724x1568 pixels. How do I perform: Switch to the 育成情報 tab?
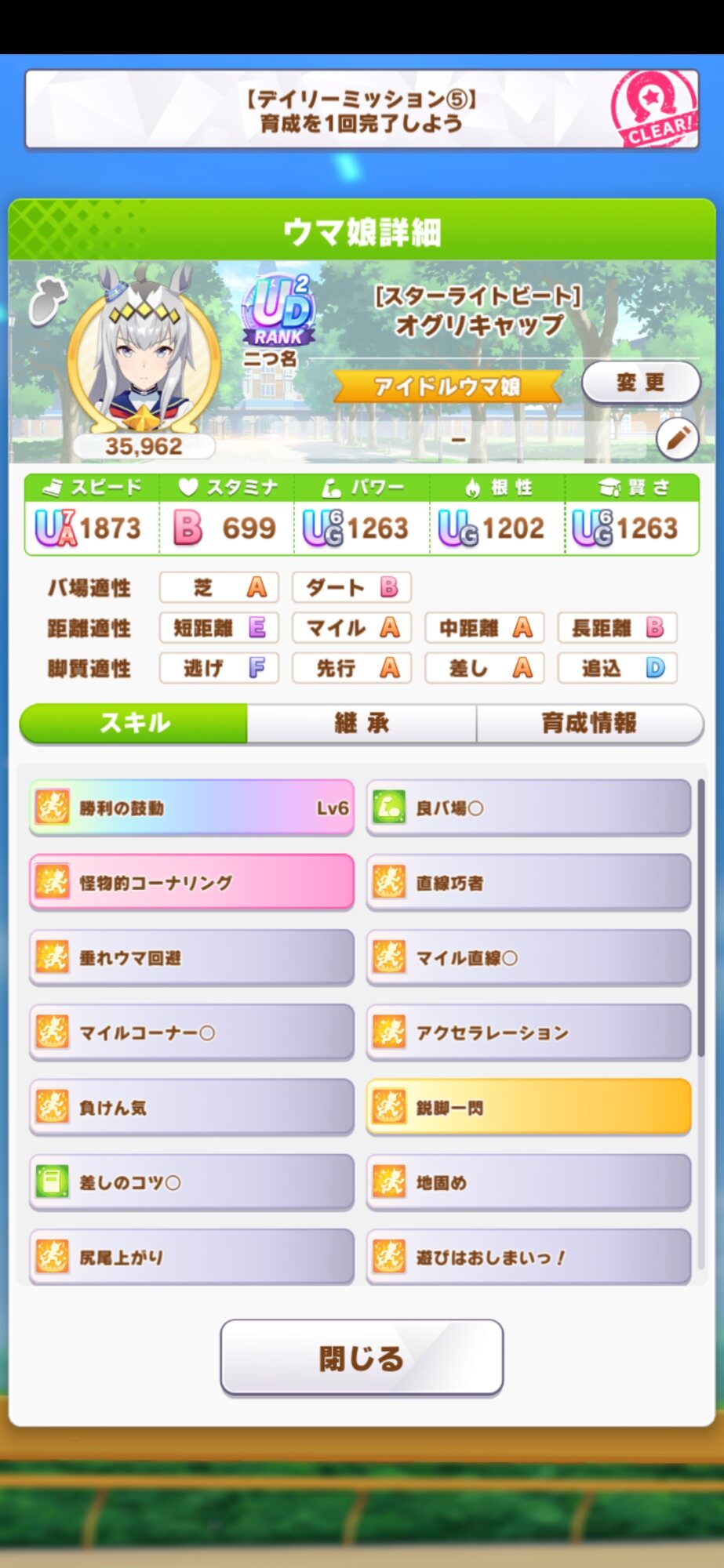(588, 723)
